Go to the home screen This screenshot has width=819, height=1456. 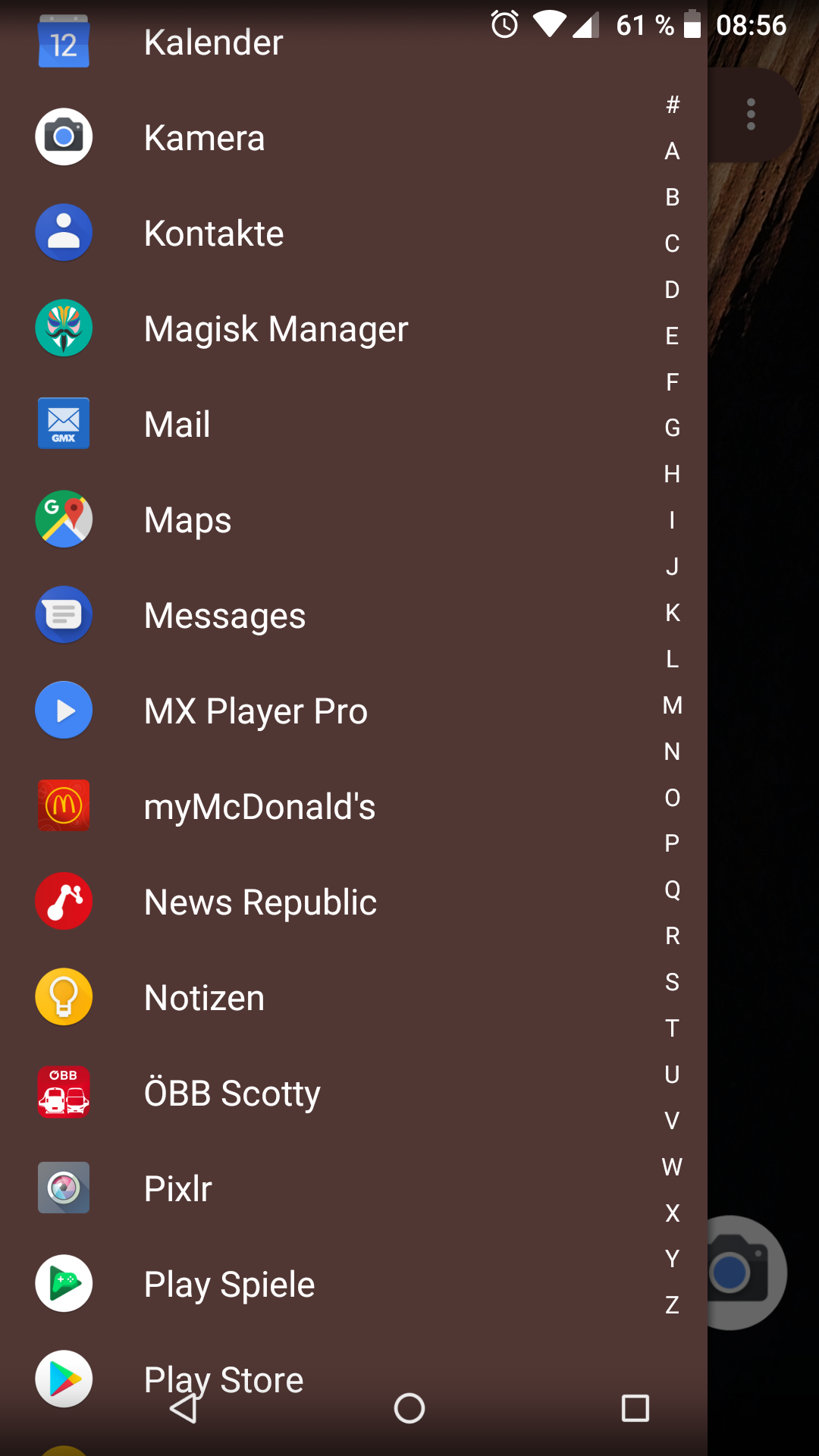tap(409, 1408)
